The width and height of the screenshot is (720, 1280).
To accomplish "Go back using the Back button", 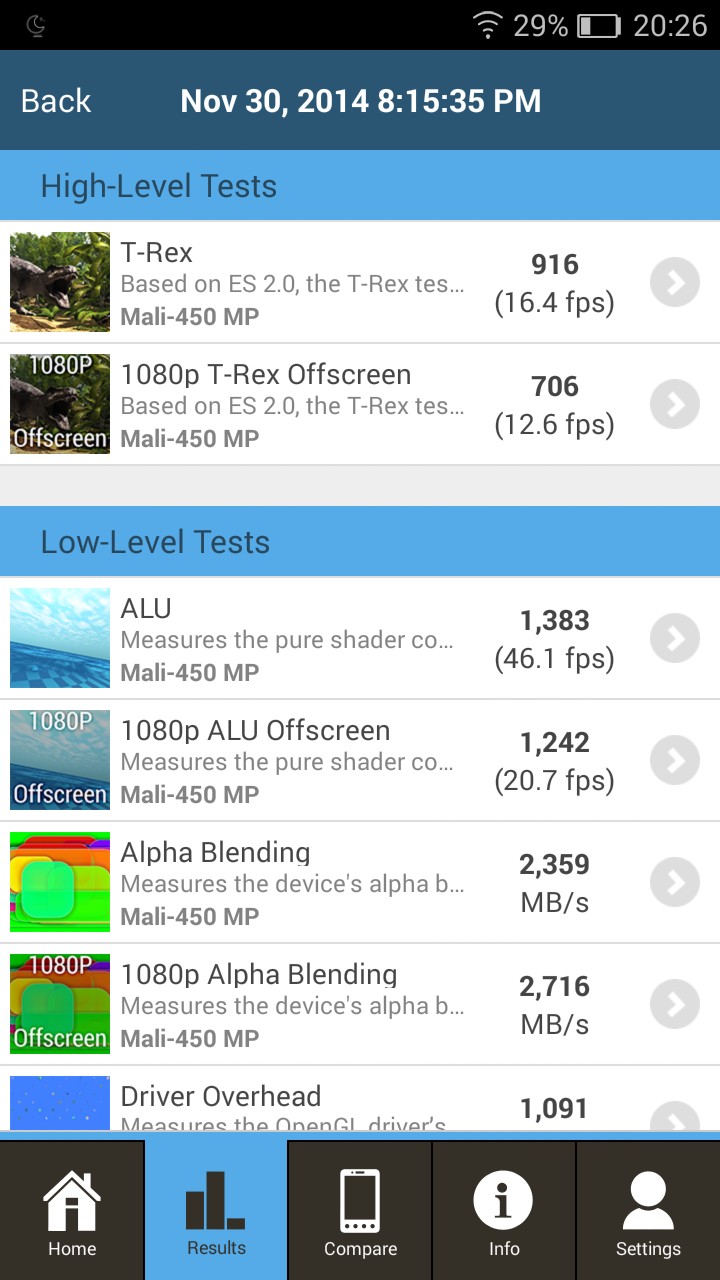I will pos(56,101).
